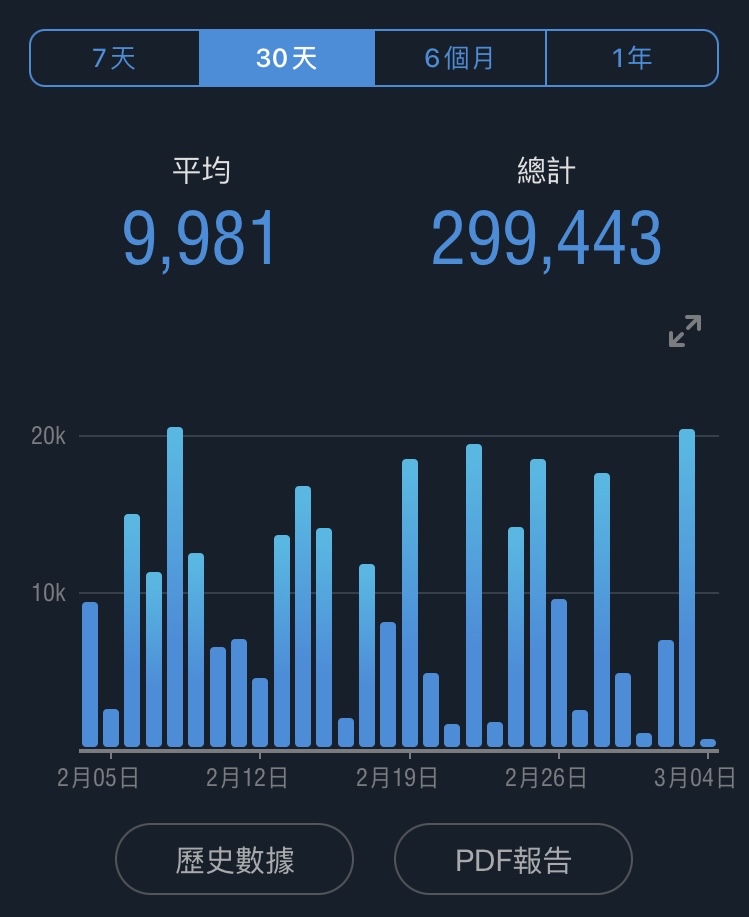Generate the PDF報告

click(513, 859)
